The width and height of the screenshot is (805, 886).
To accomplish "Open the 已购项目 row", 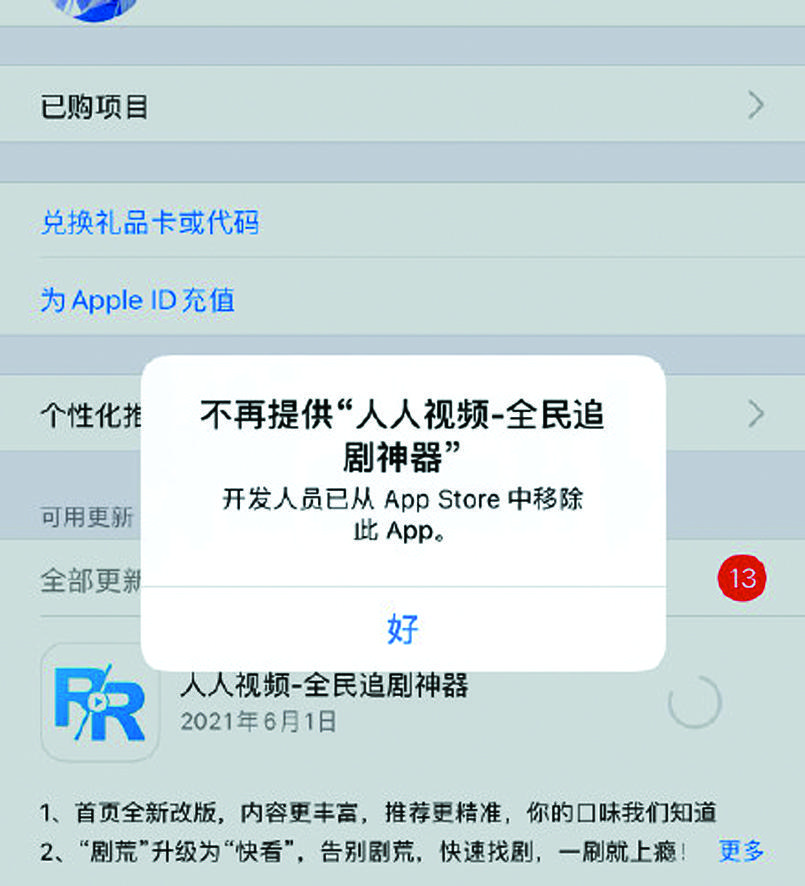I will (x=402, y=106).
